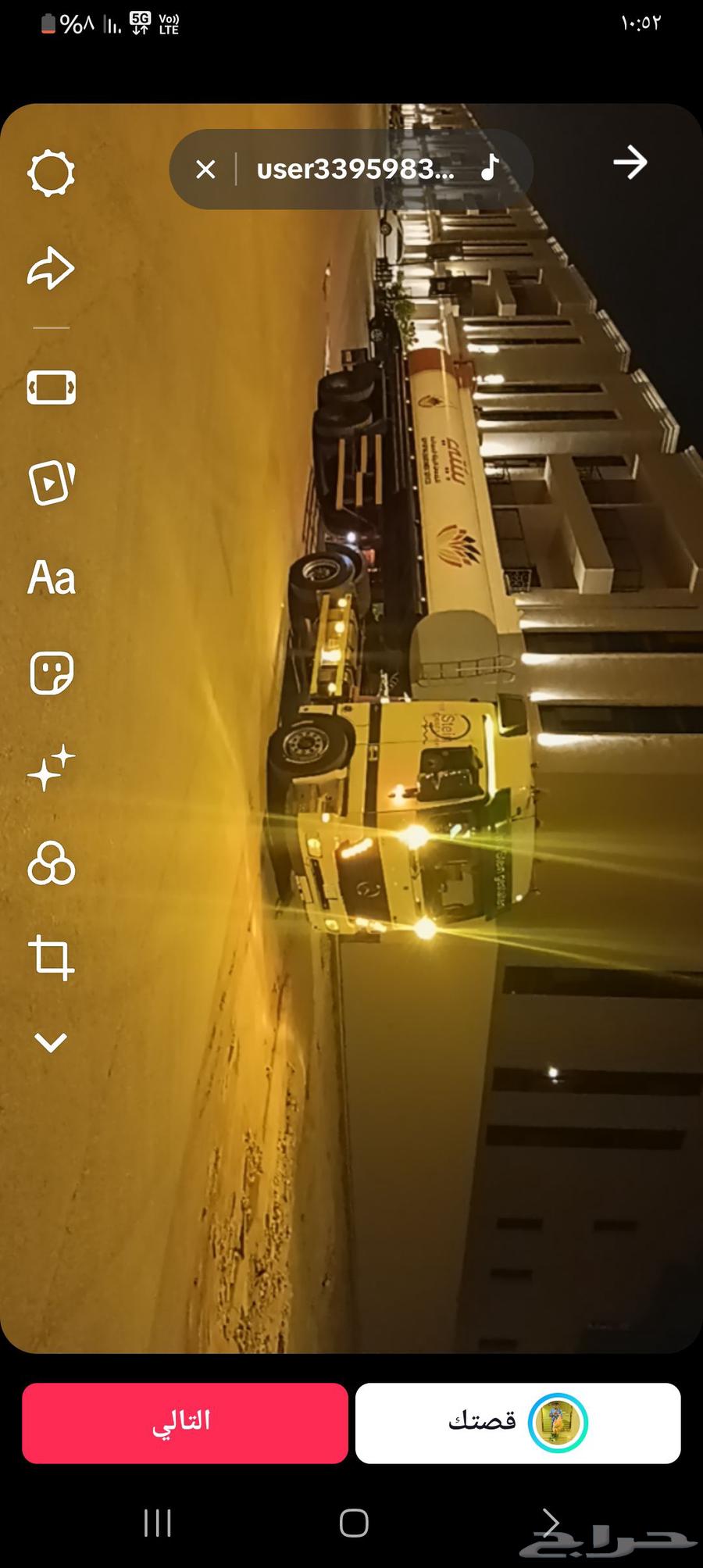Open the aspect ratio tool
This screenshot has width=703, height=1568.
click(x=51, y=388)
